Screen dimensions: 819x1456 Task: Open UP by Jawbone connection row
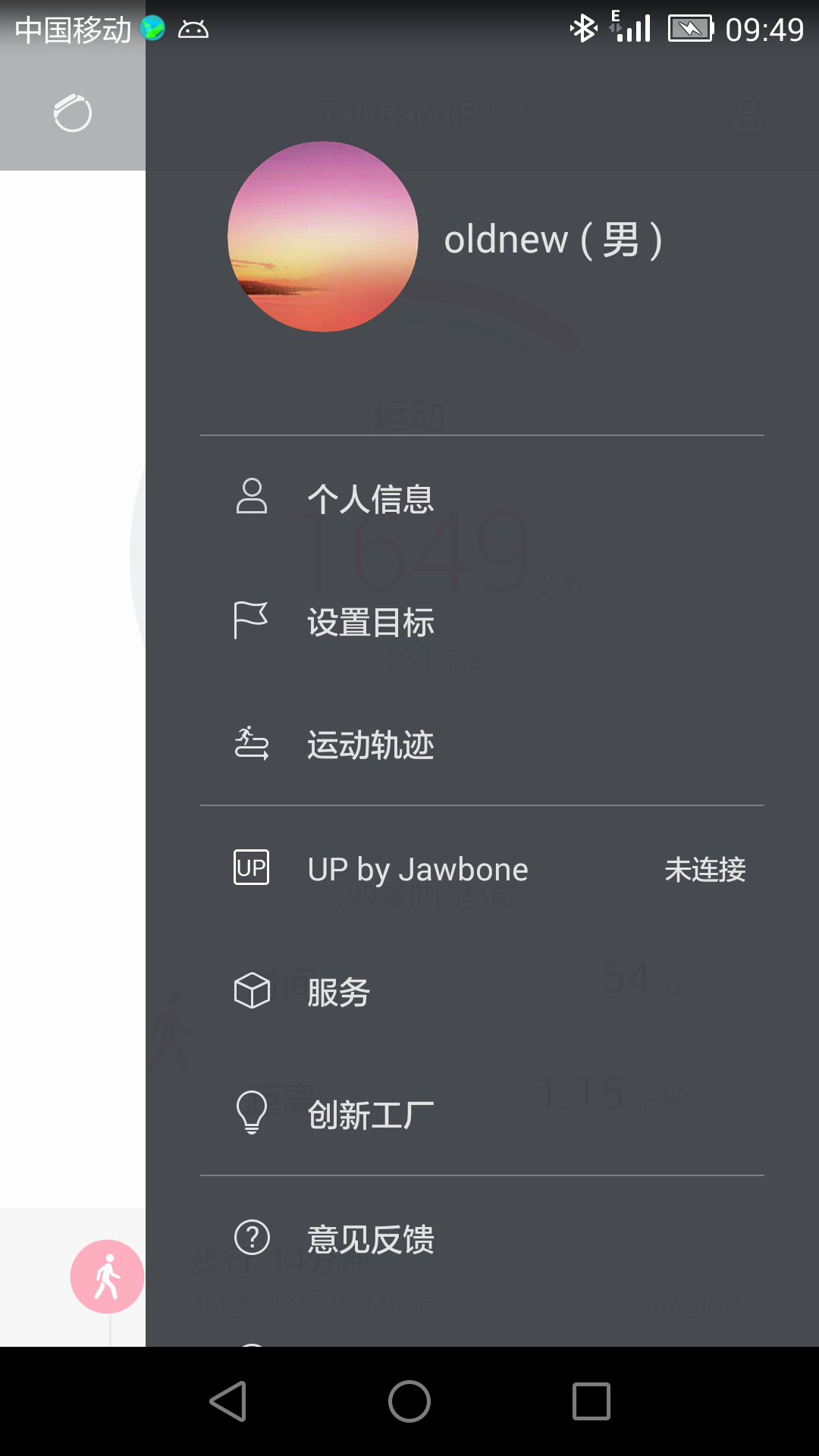pyautogui.click(x=482, y=869)
